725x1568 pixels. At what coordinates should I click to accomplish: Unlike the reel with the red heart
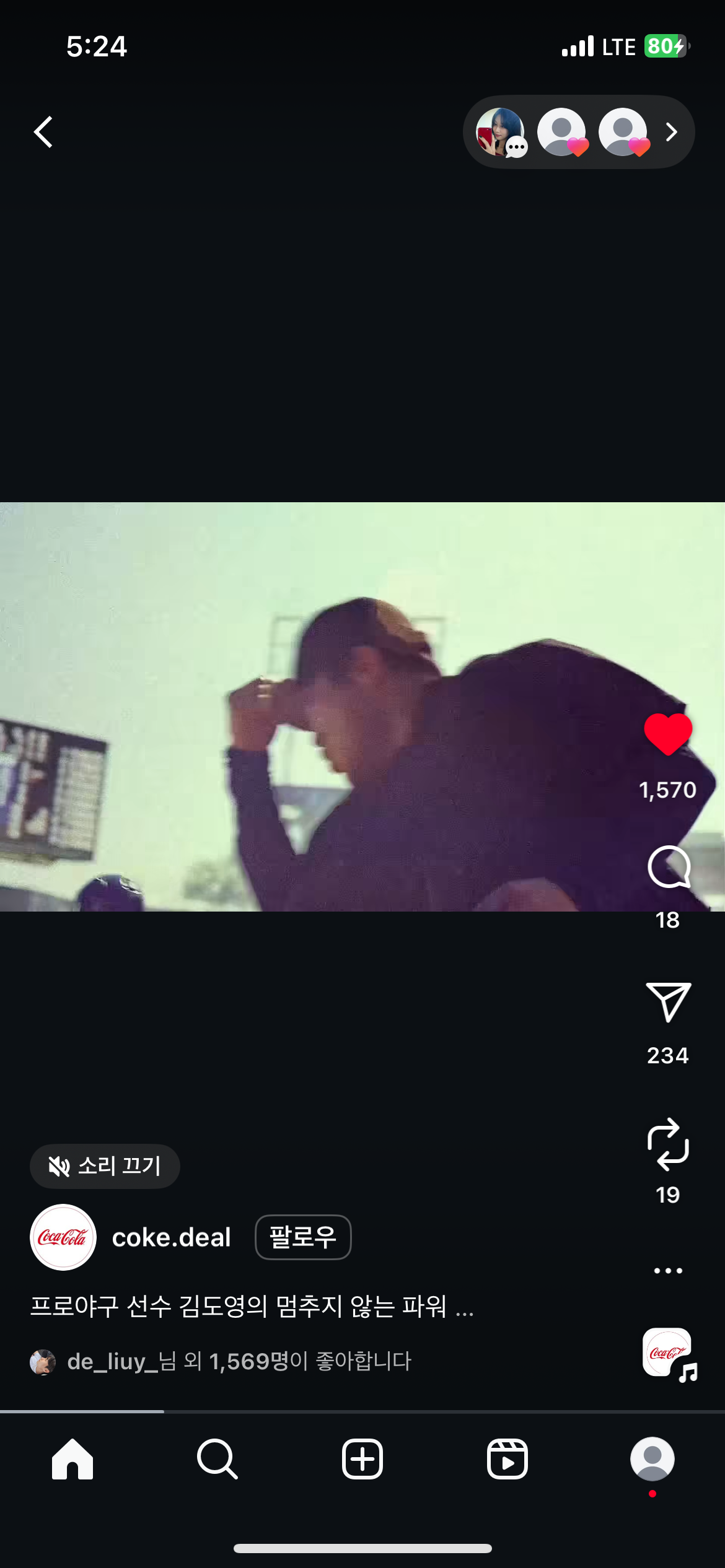point(667,734)
